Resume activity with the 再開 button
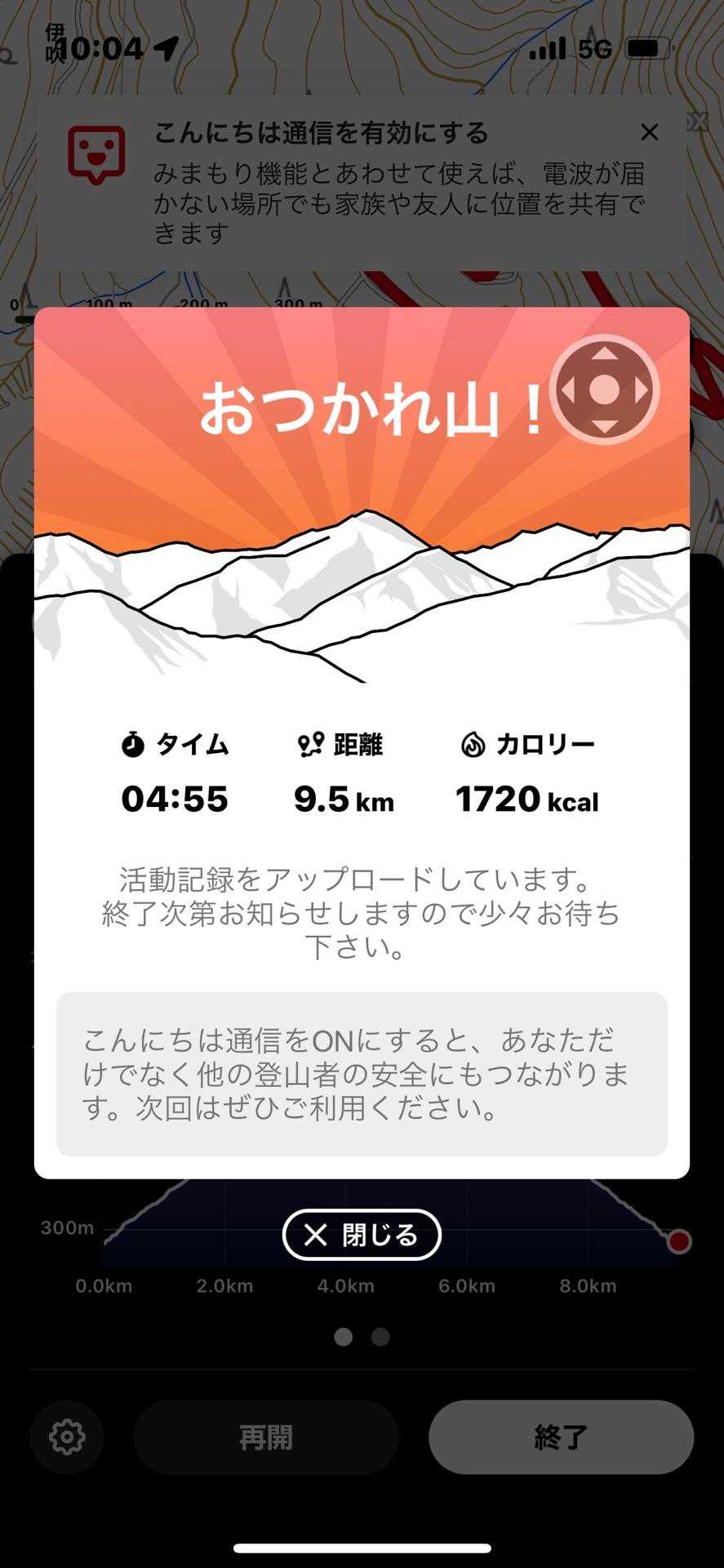724x1568 pixels. point(266,1437)
